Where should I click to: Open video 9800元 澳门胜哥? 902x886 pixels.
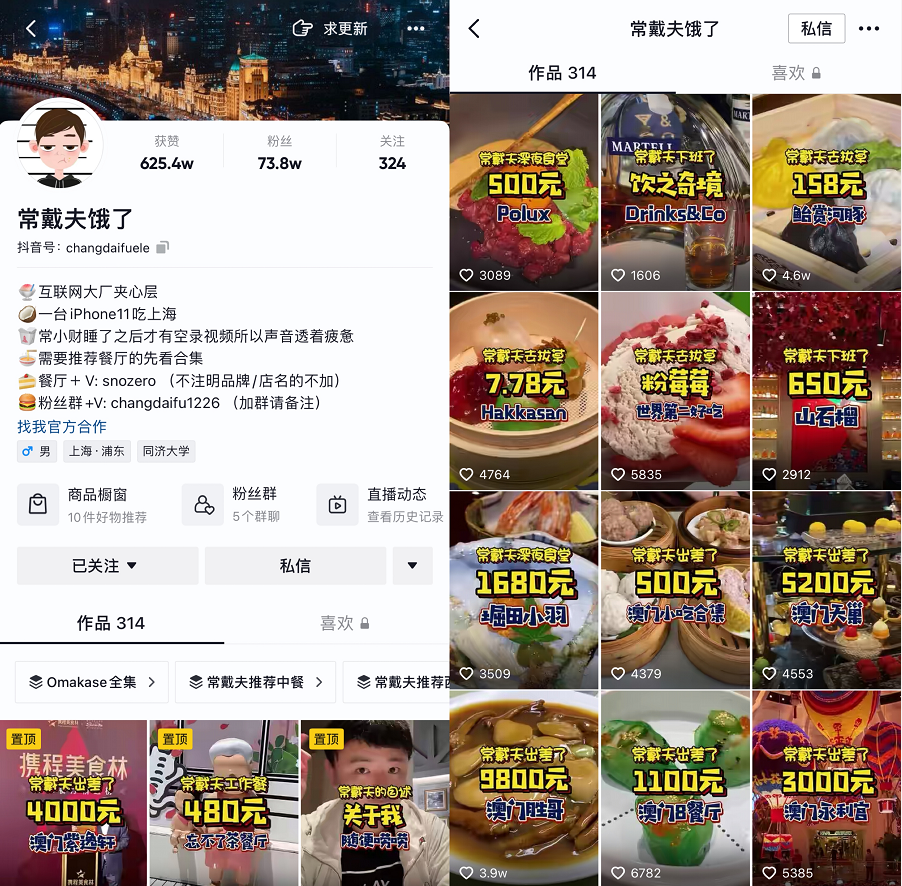(524, 786)
